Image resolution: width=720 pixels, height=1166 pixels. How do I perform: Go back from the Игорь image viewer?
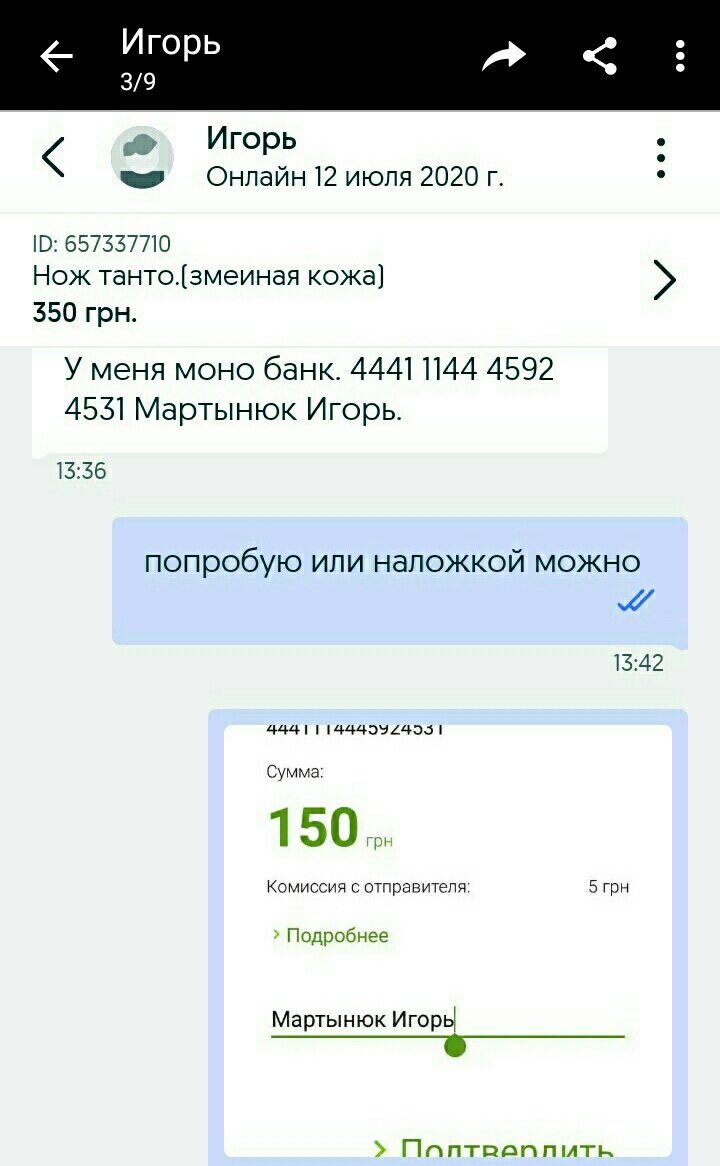coord(56,57)
